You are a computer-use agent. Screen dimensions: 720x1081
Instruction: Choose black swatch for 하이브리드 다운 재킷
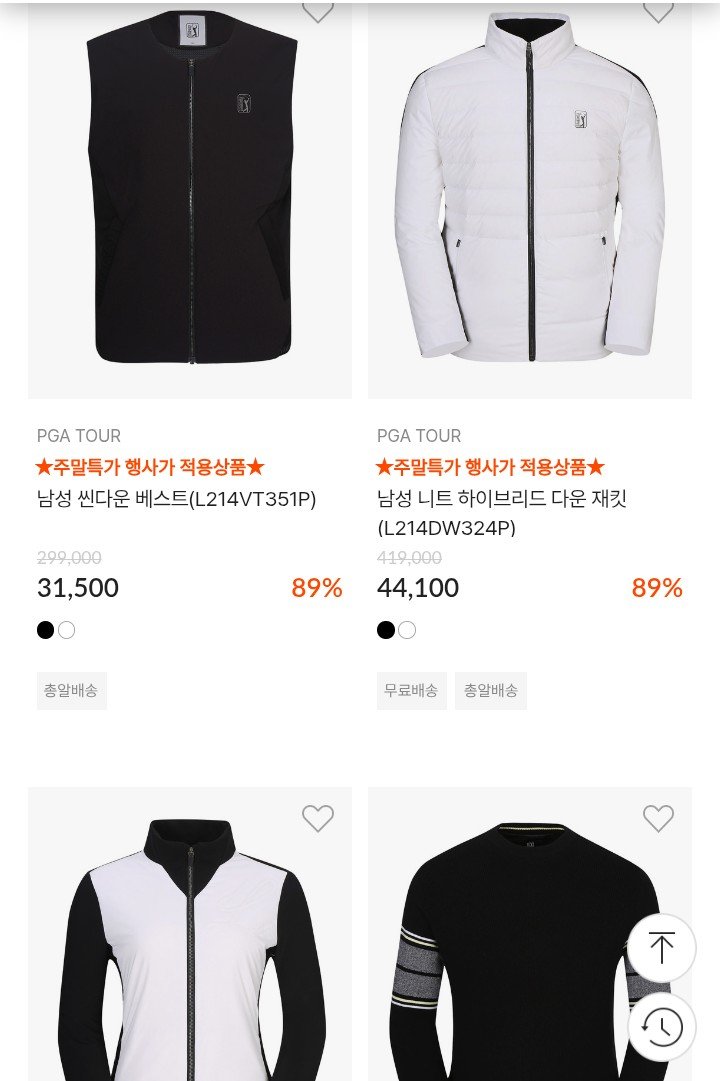point(385,630)
